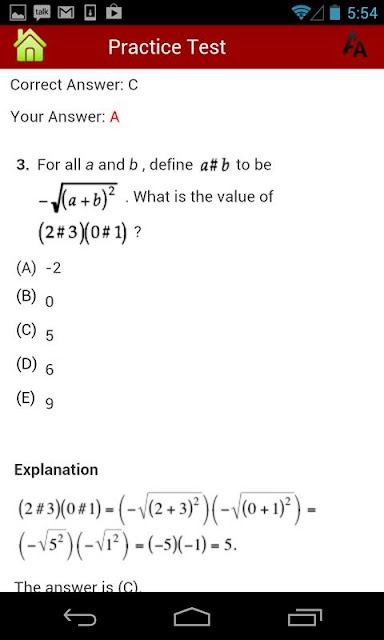Open the font size option
The height and width of the screenshot is (640, 384).
pos(354,45)
